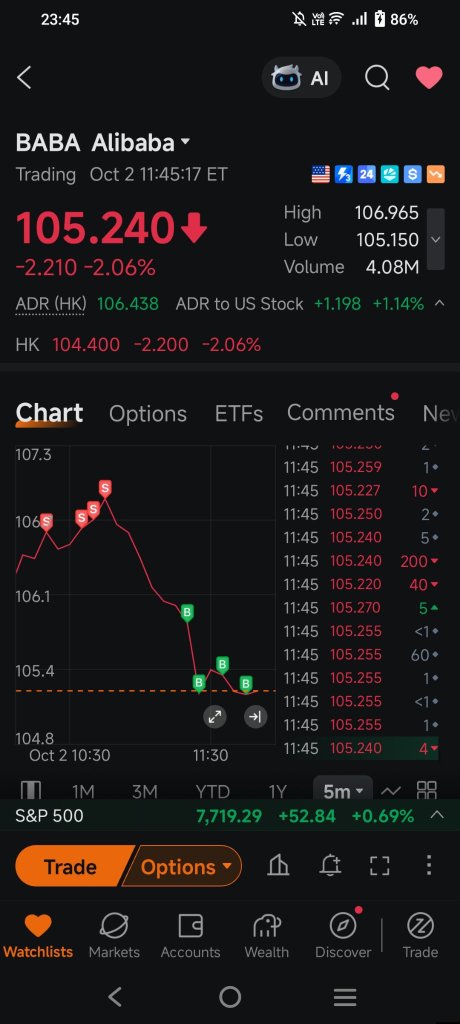Switch to the ETFs tab
The height and width of the screenshot is (1024, 460).
[x=238, y=413]
